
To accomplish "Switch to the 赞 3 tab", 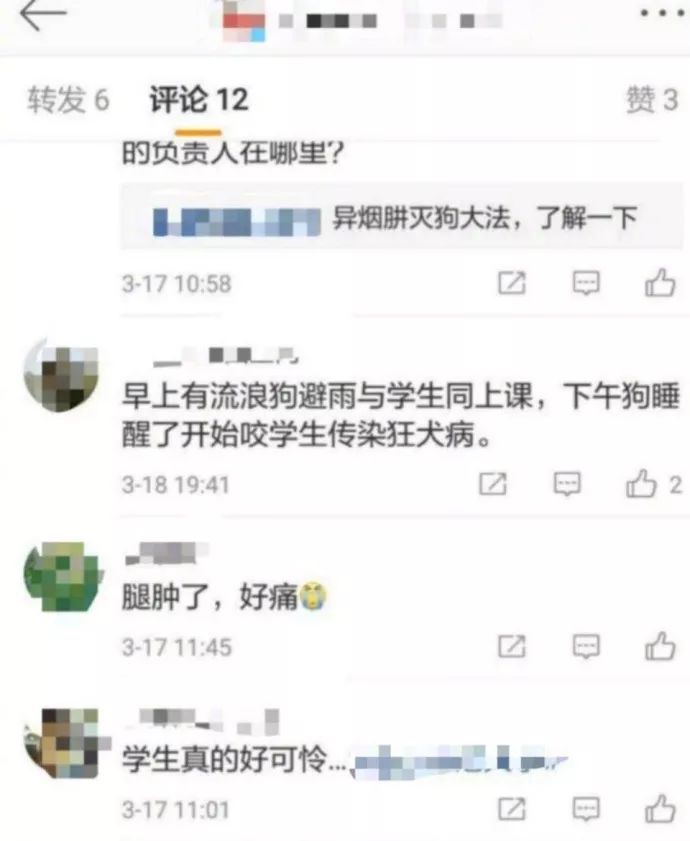I will point(652,100).
